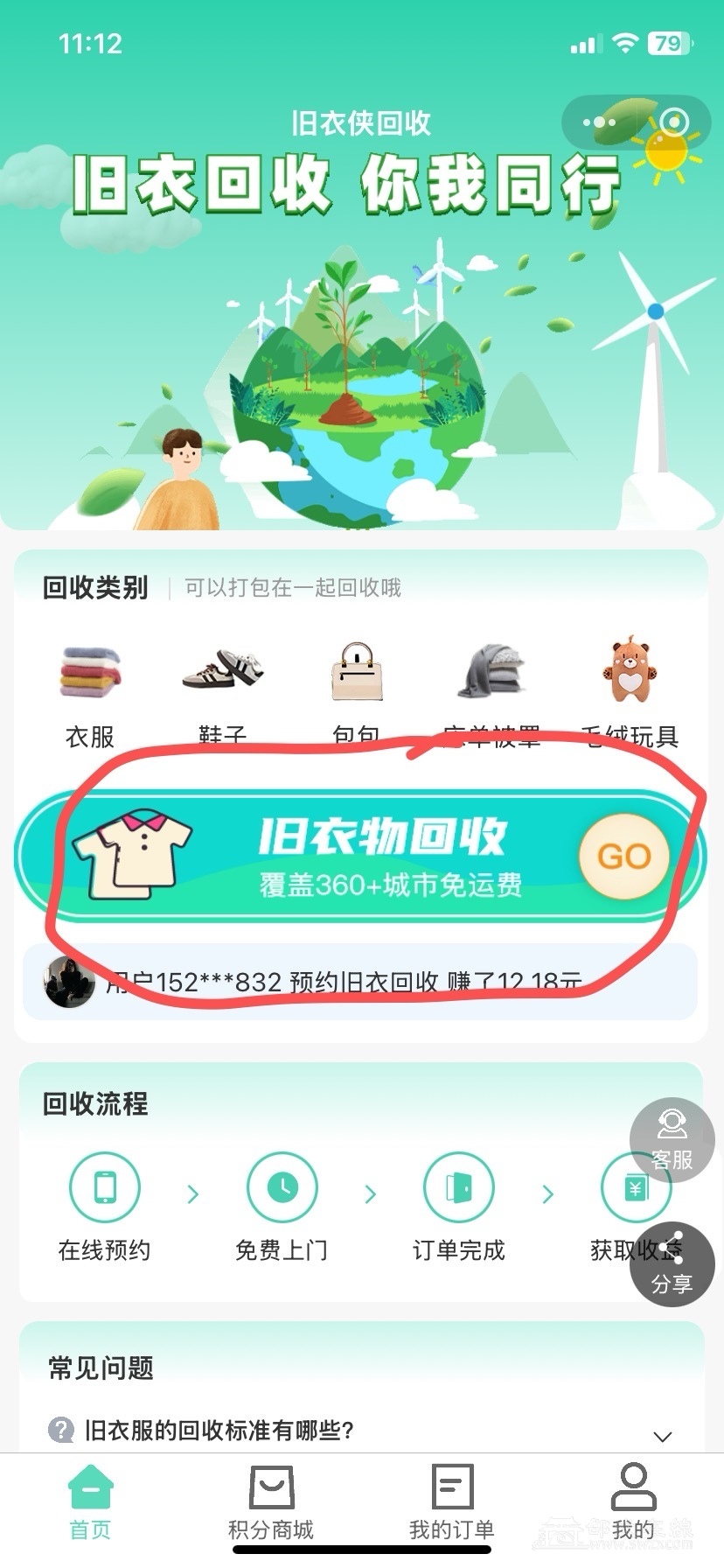
Task: Open the mini program overflow menu
Action: (x=599, y=122)
